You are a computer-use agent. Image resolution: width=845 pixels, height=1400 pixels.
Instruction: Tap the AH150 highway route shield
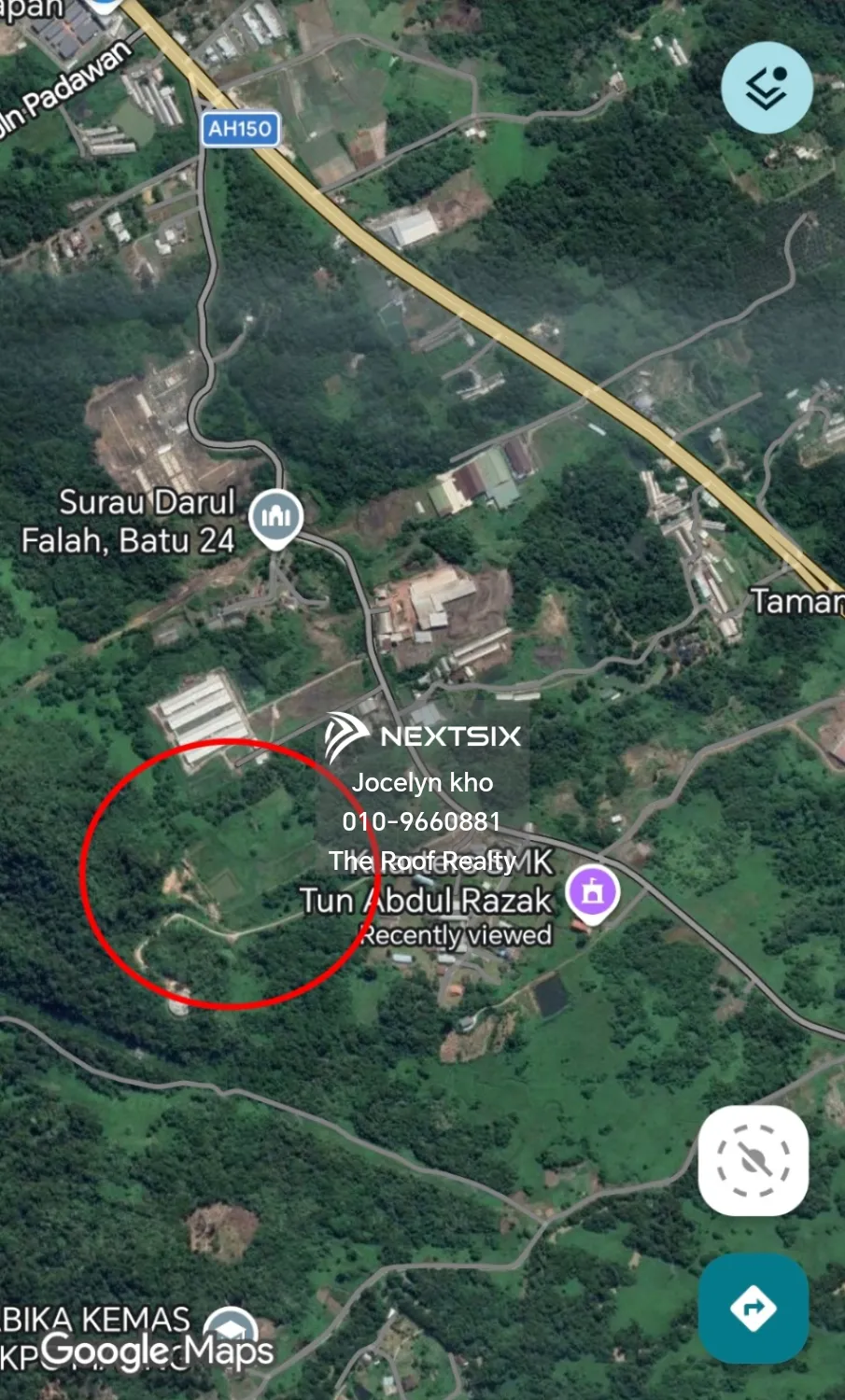[240, 128]
